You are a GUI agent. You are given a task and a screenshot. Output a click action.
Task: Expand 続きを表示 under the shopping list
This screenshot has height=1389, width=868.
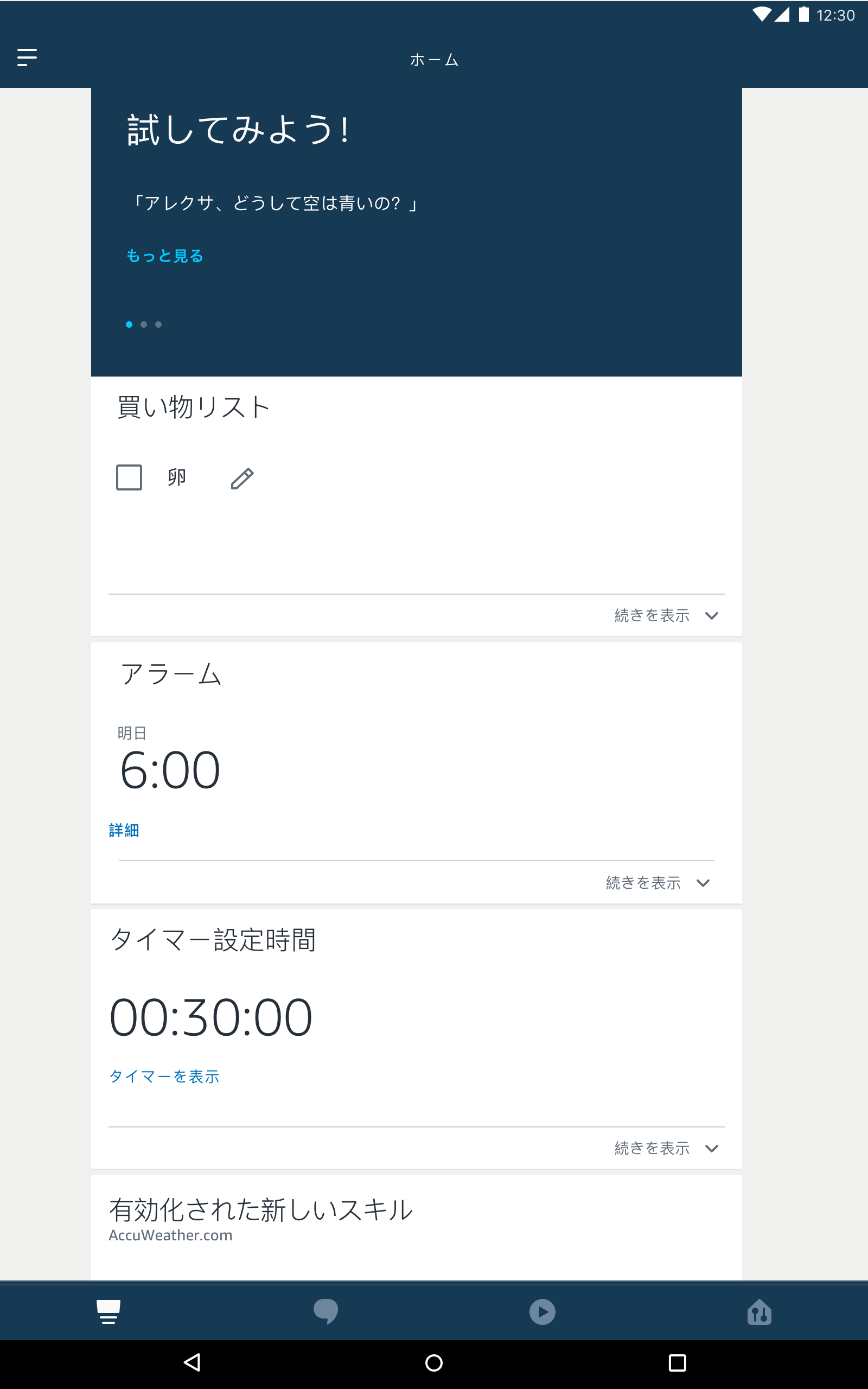651,615
